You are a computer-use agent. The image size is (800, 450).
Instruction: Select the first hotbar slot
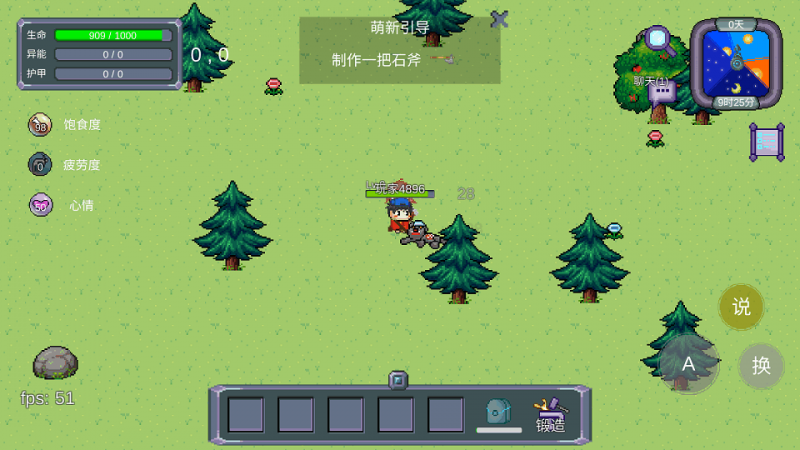(246, 414)
